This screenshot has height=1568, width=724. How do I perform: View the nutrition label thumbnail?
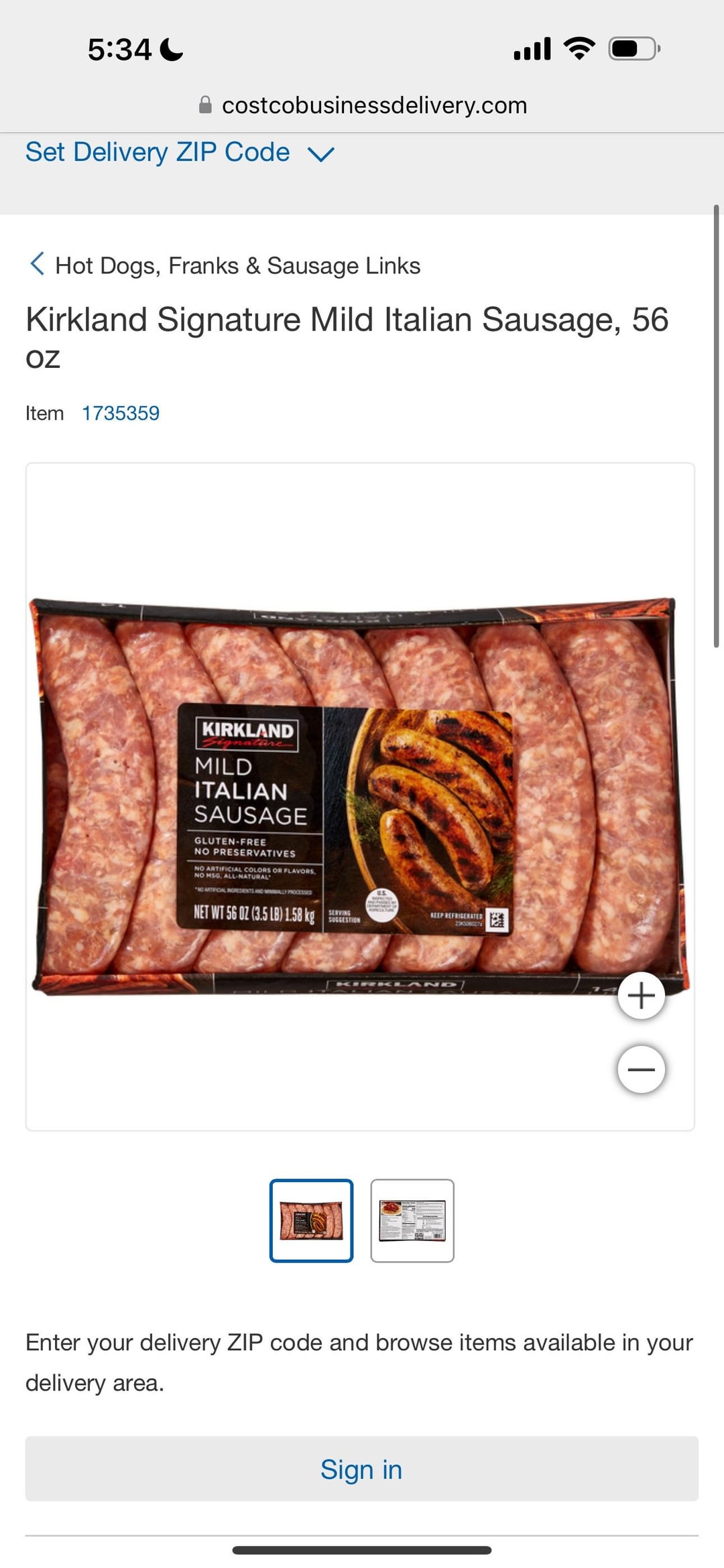412,1220
